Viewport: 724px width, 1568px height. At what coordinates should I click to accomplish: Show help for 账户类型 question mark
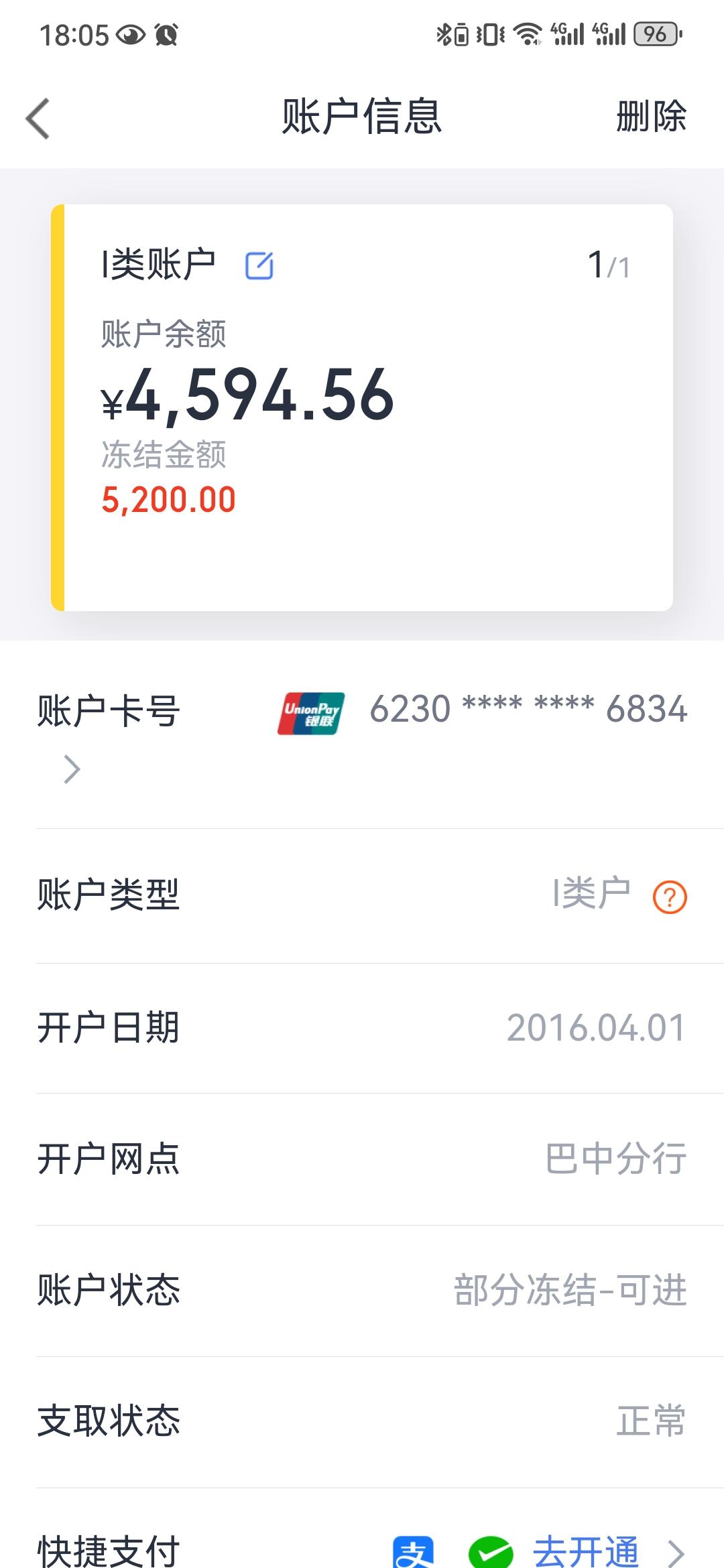pyautogui.click(x=670, y=897)
